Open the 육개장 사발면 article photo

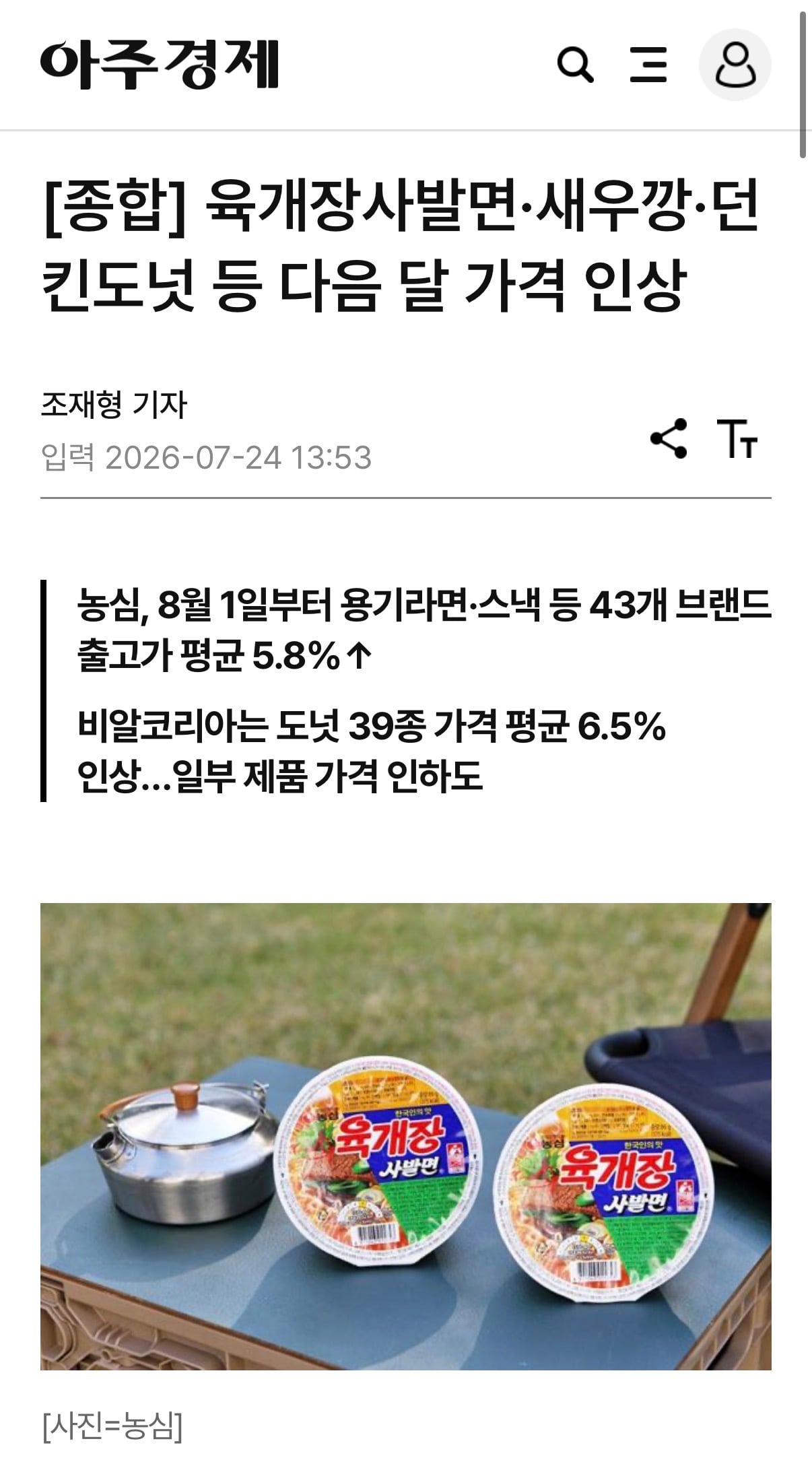tap(406, 1136)
